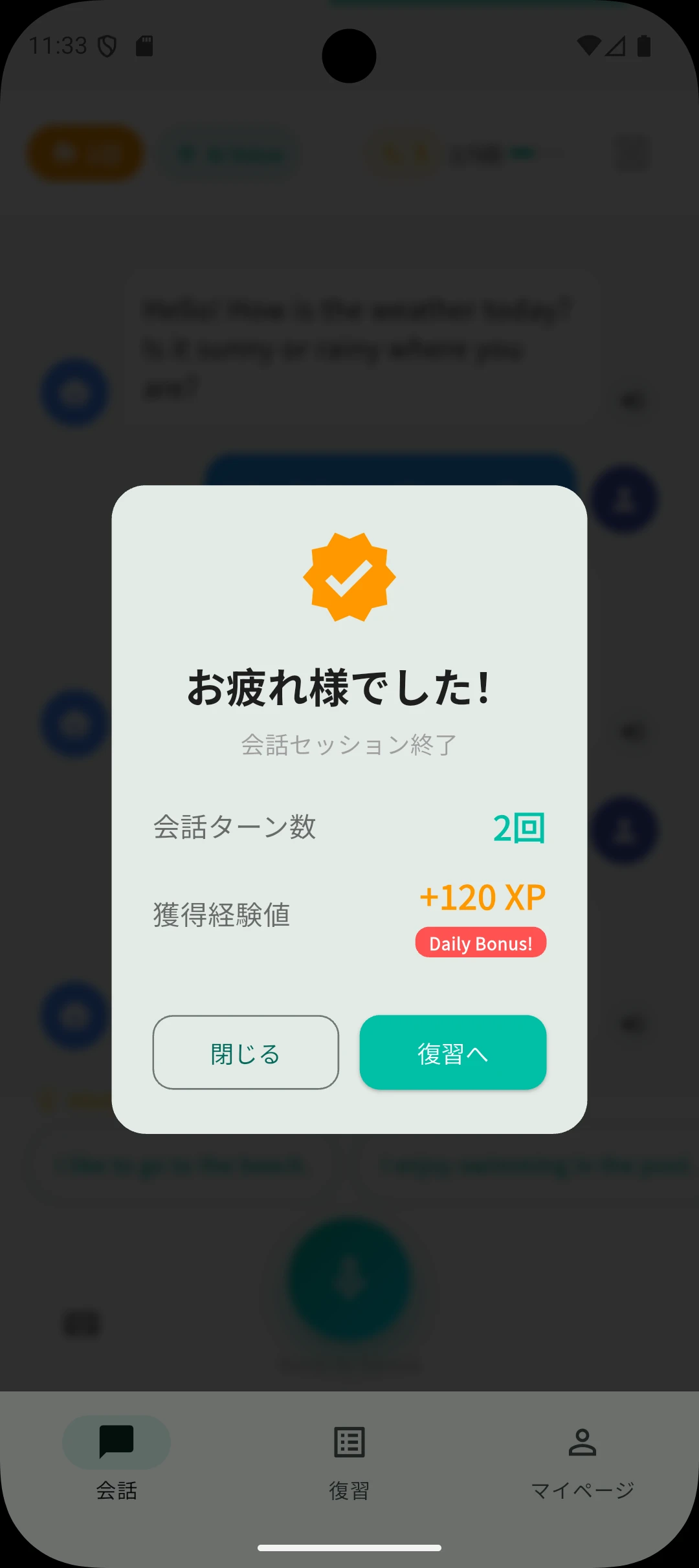
Task: Tap the battery icon in the status bar
Action: click(x=643, y=45)
